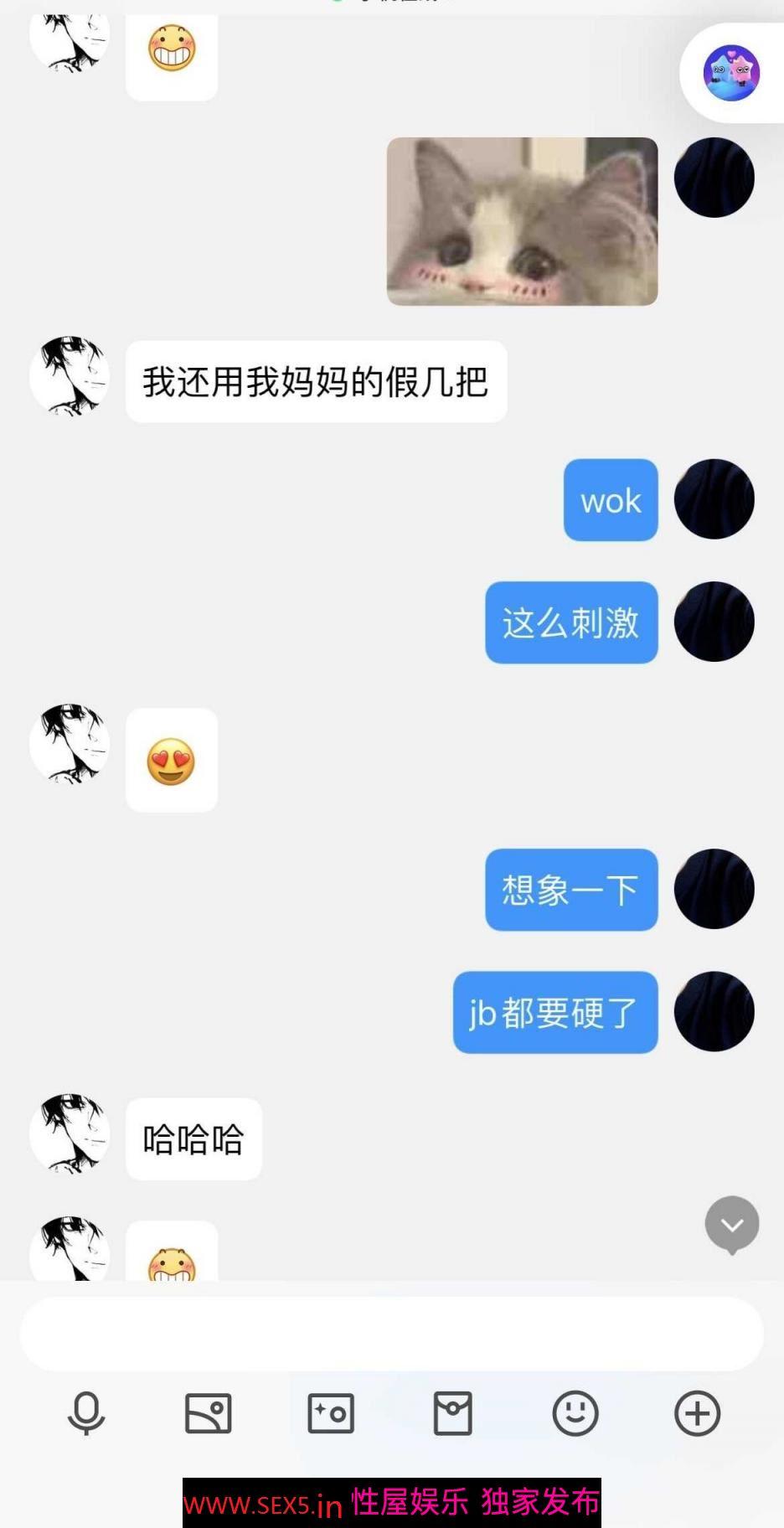This screenshot has height=1528, width=784.
Task: Open the floating bubble at top right
Action: [x=732, y=74]
